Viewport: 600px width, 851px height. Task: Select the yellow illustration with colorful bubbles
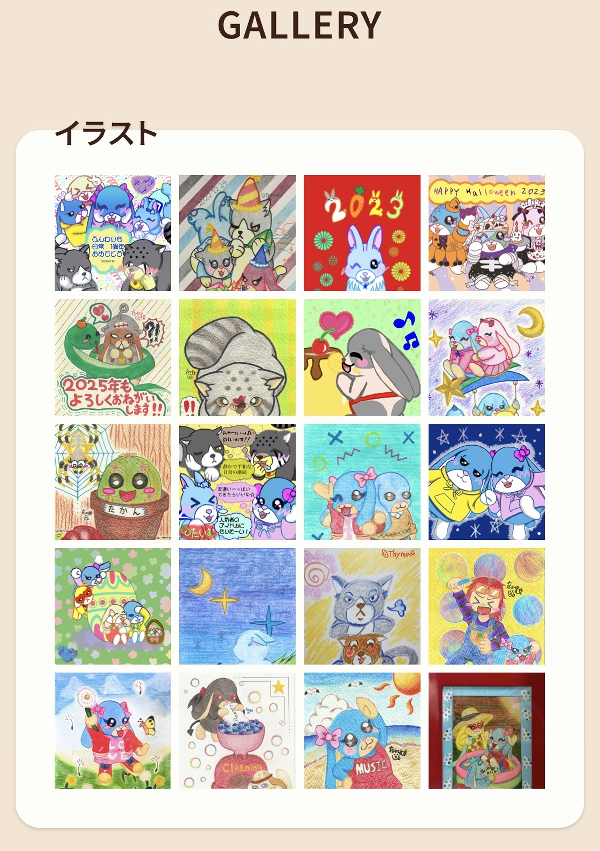[x=487, y=606]
